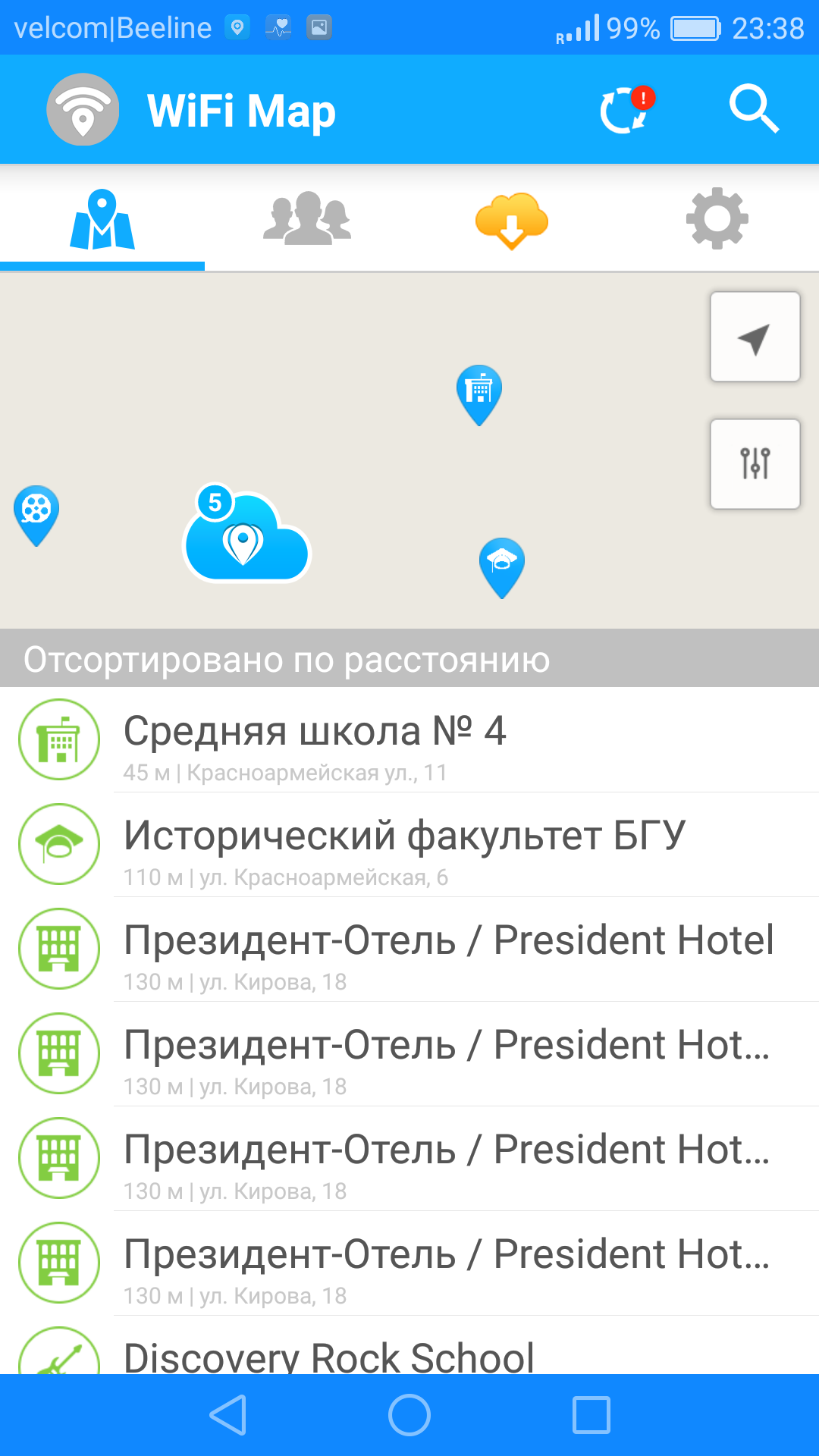
Task: Open Средняя школа № 4 hotspot
Action: [409, 740]
